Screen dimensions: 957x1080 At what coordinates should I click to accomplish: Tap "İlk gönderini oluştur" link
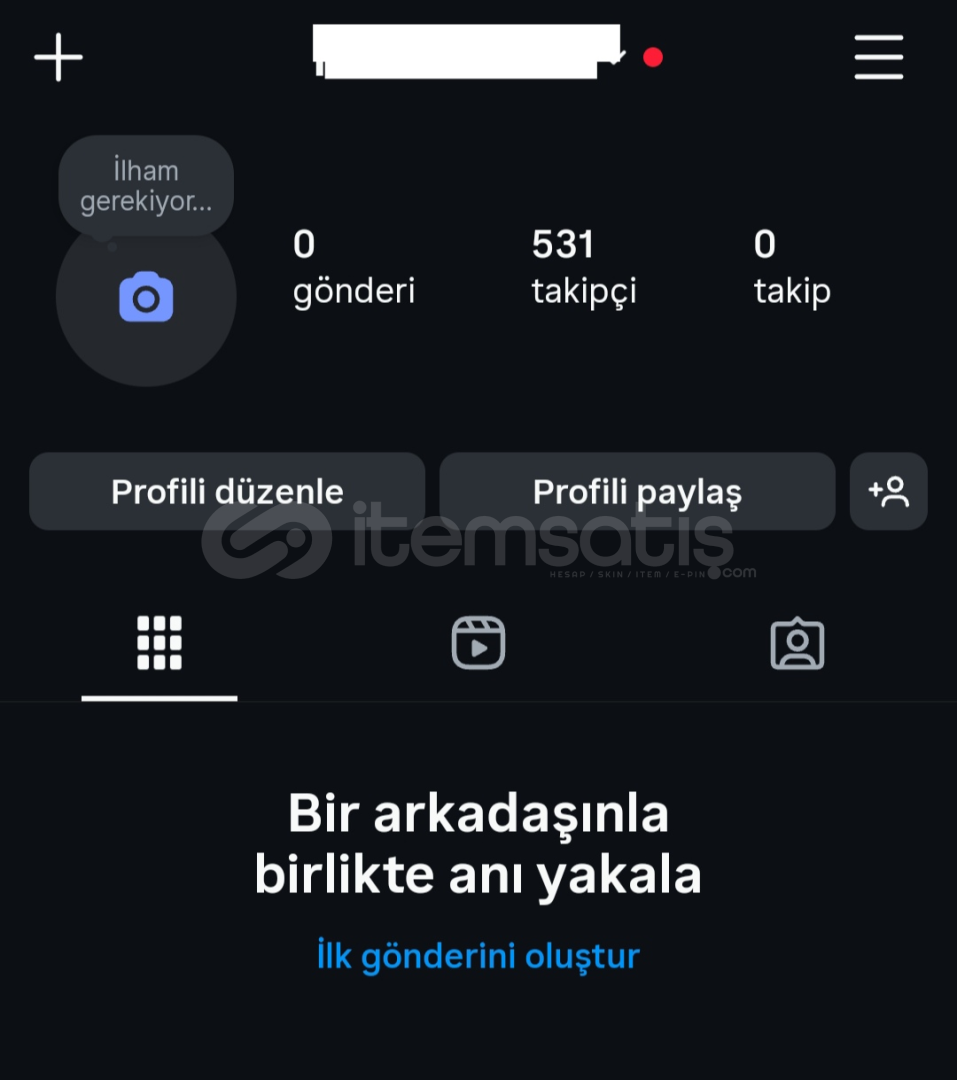click(478, 956)
